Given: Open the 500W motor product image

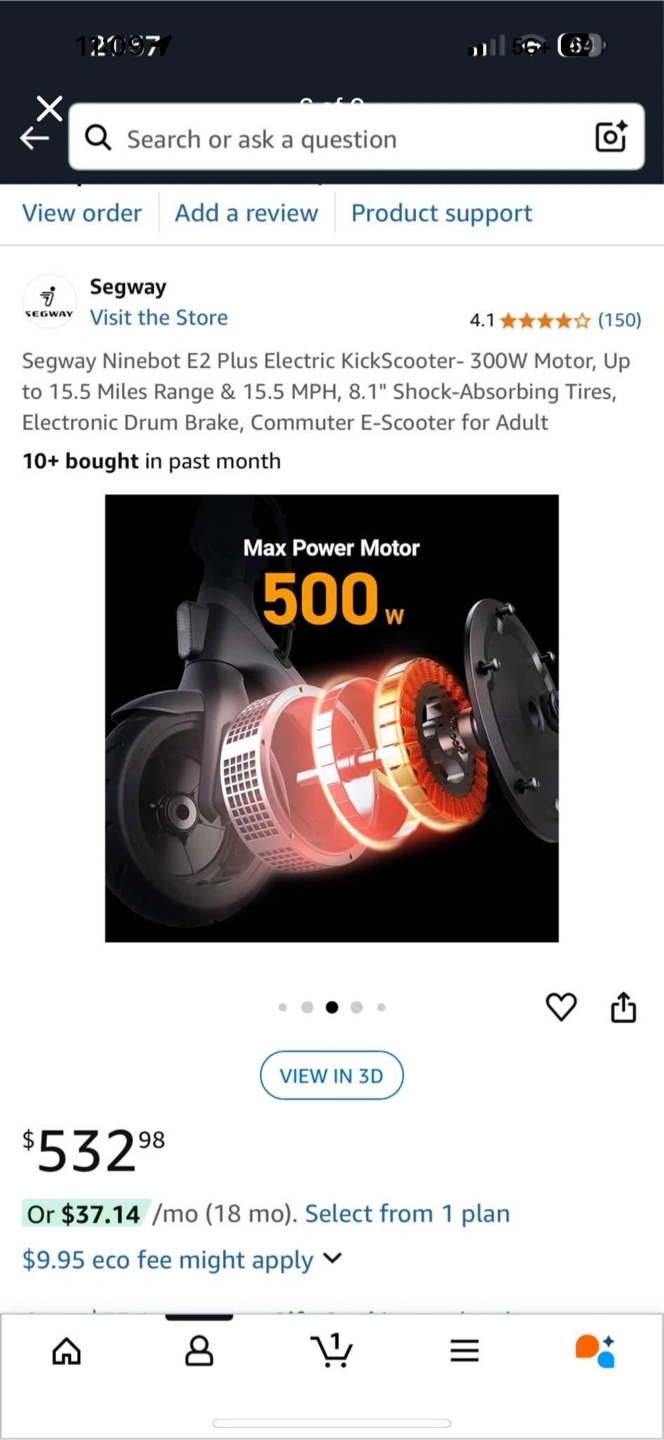Looking at the screenshot, I should click(332, 718).
